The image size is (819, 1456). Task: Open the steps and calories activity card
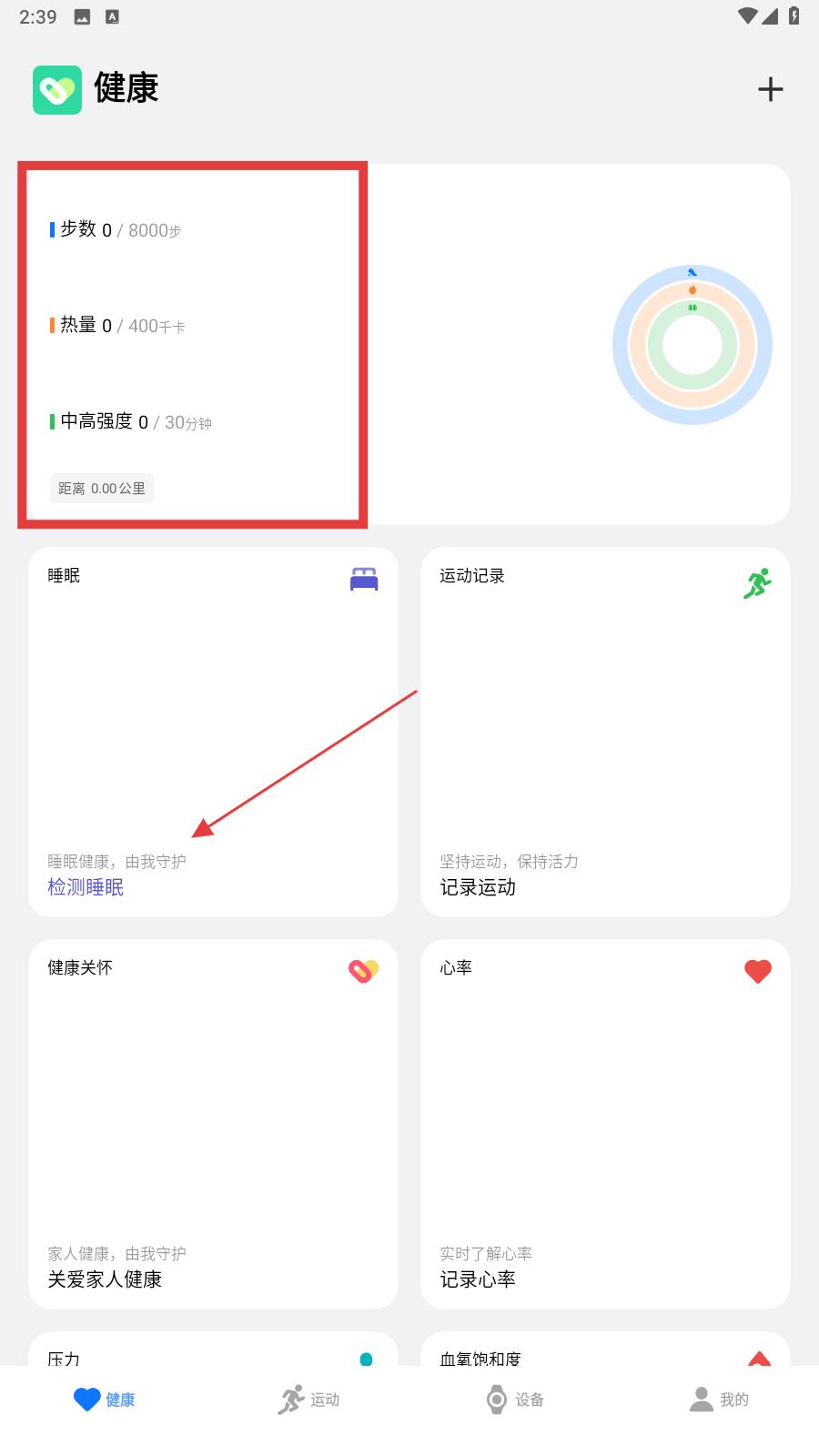(409, 344)
